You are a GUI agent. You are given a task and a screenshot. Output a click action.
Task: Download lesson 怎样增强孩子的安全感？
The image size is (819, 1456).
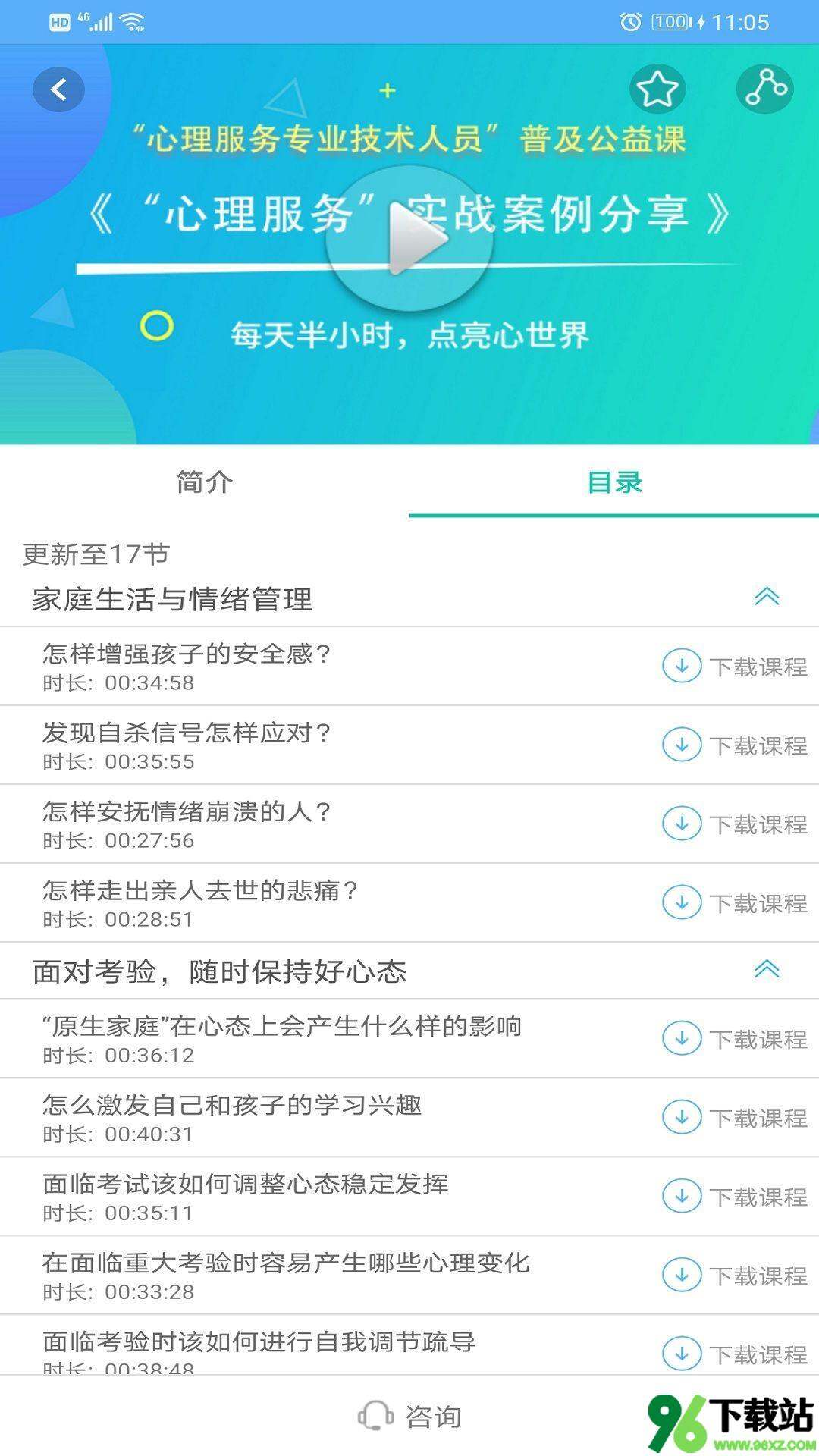[x=733, y=667]
